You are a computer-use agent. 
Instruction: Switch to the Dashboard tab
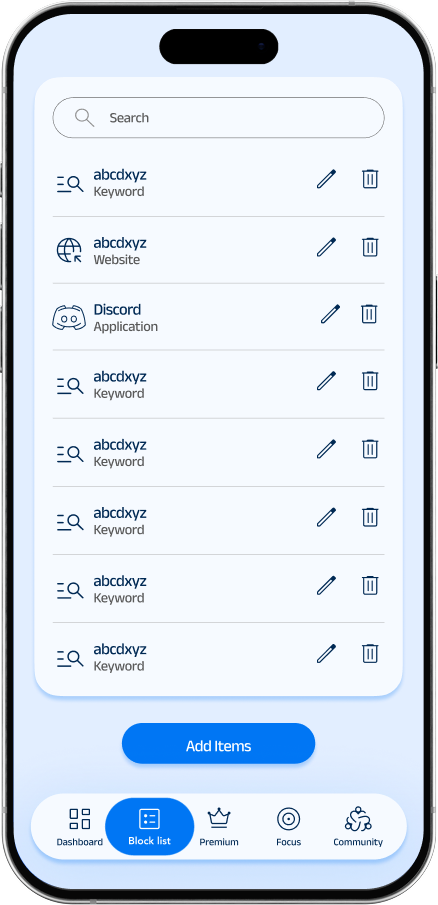[80, 827]
